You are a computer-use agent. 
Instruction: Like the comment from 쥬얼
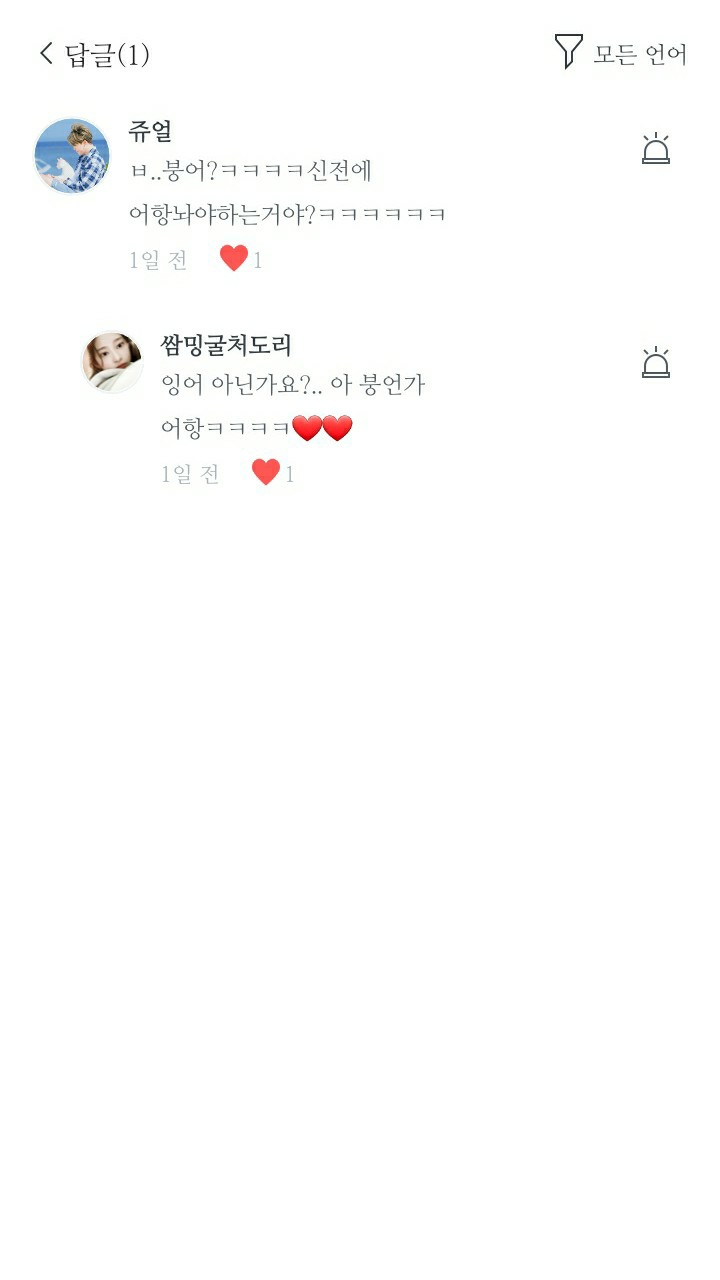point(234,259)
